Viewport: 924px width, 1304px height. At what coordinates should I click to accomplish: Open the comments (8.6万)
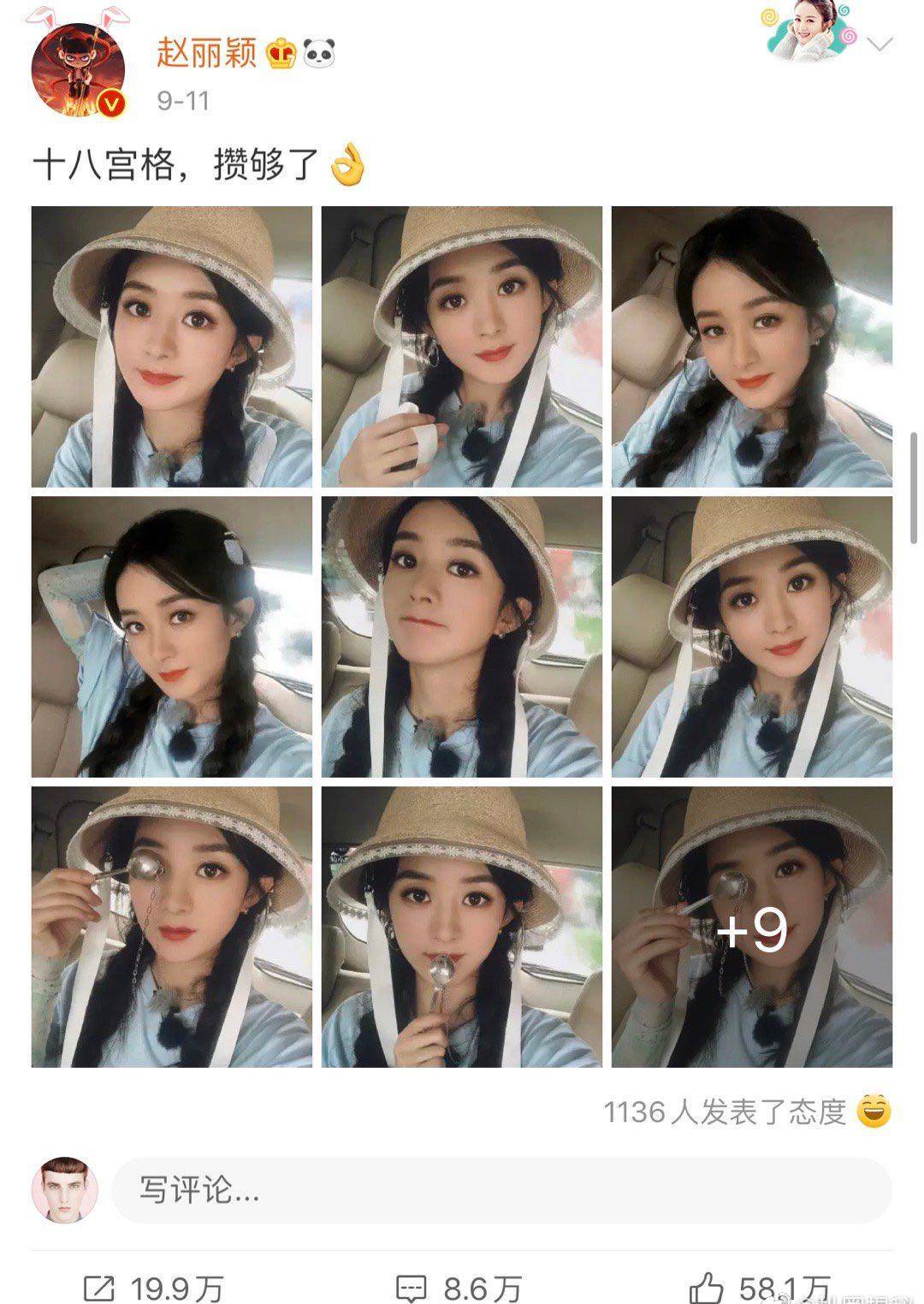coord(459,1287)
